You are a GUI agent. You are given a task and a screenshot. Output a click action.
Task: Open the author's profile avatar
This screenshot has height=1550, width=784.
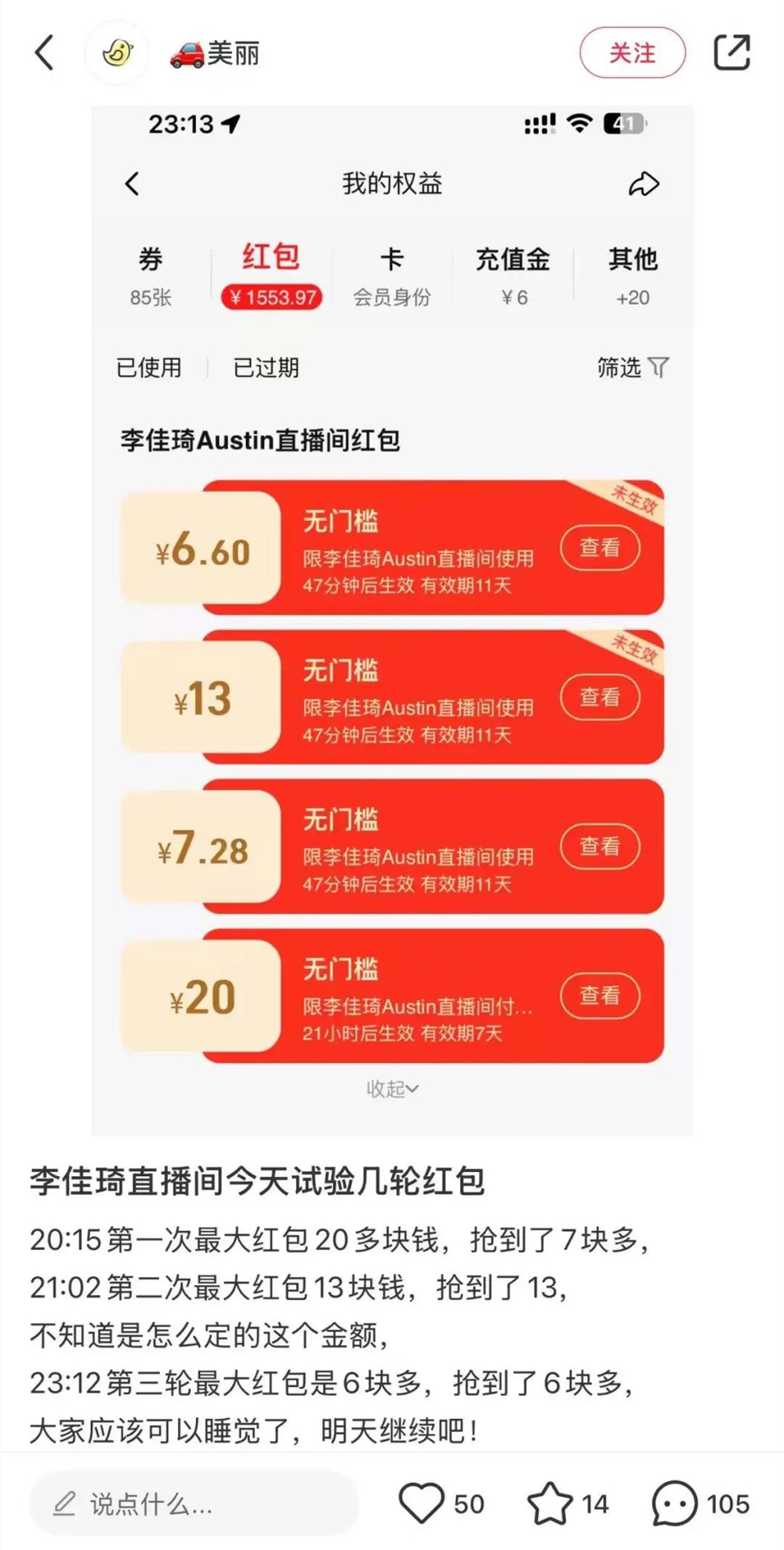(x=117, y=53)
